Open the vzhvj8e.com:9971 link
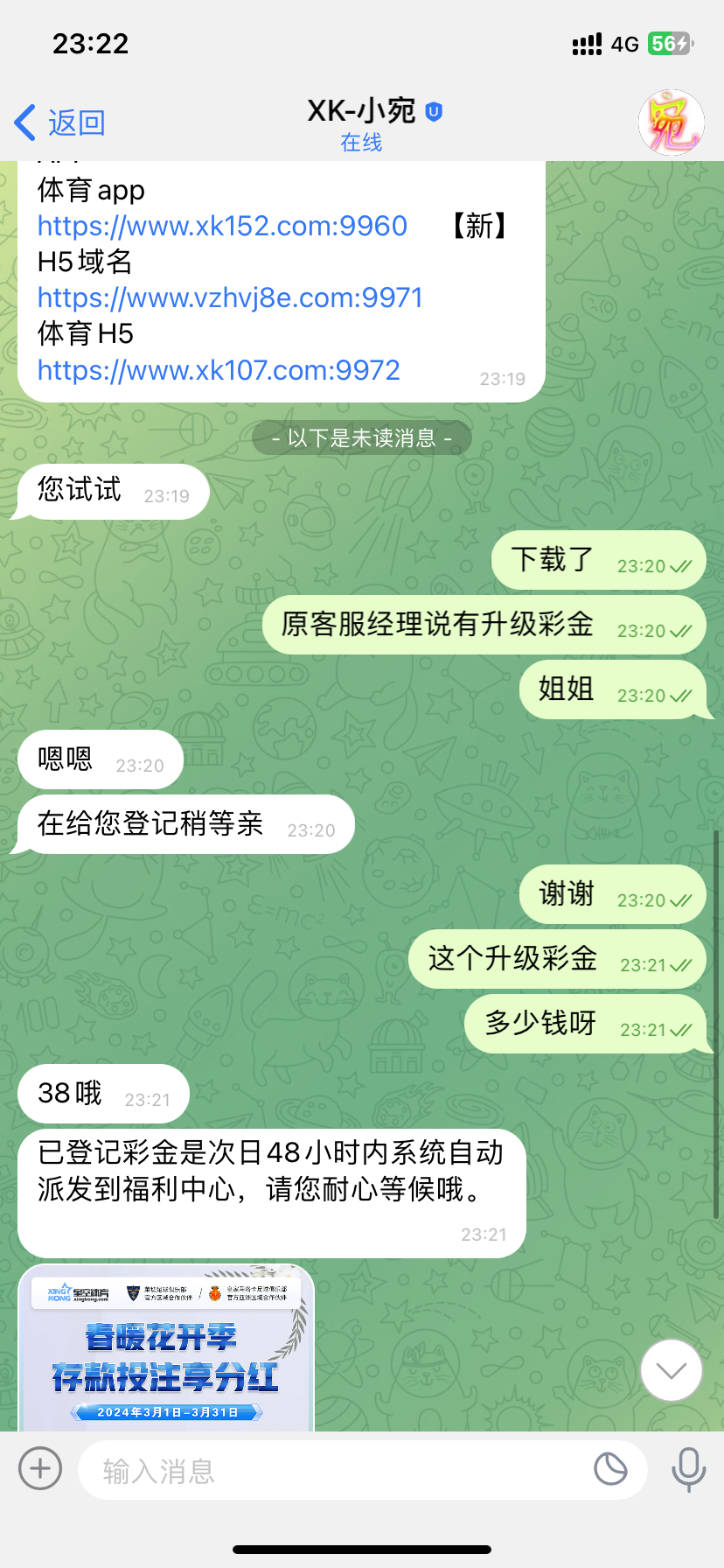 click(230, 298)
